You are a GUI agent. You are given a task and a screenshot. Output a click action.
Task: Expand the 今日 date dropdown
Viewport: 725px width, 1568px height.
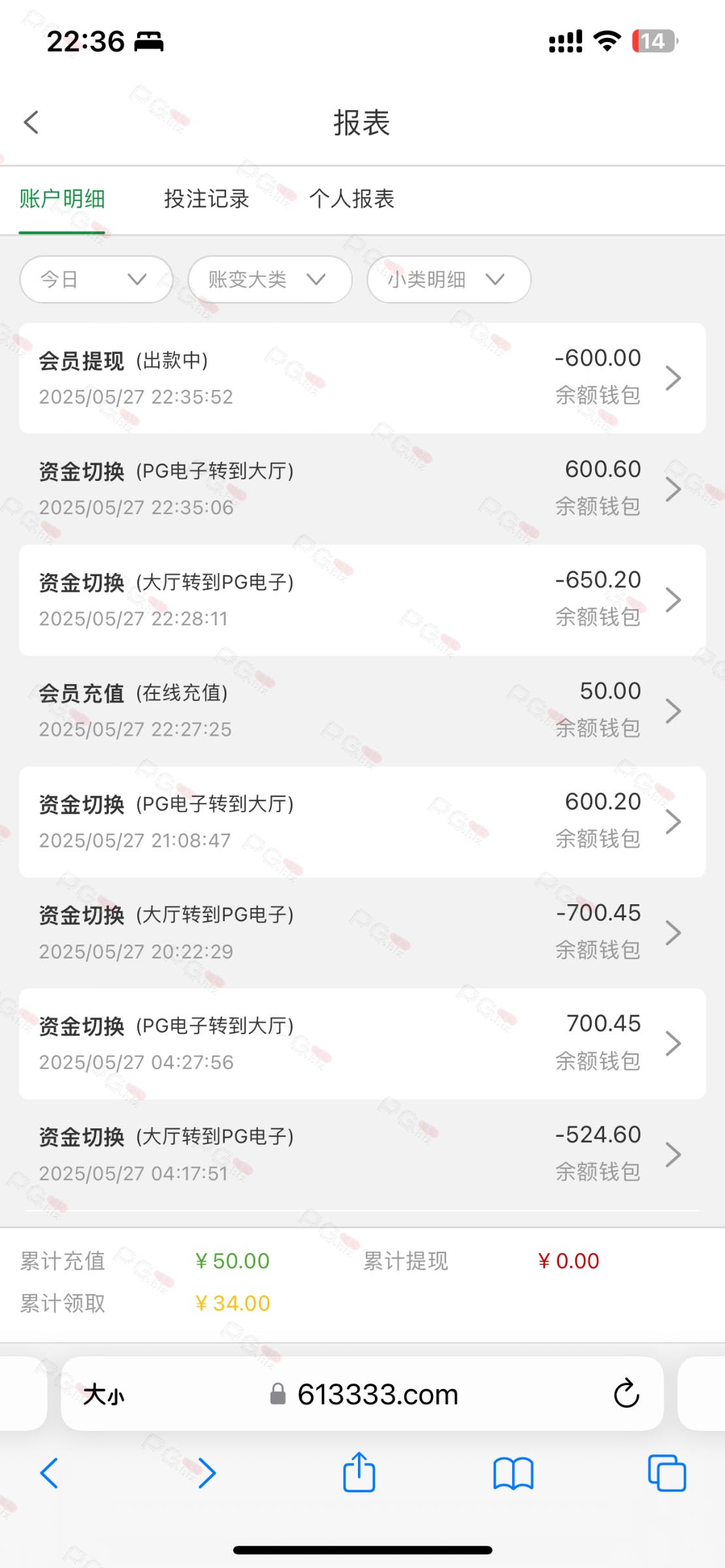click(96, 280)
